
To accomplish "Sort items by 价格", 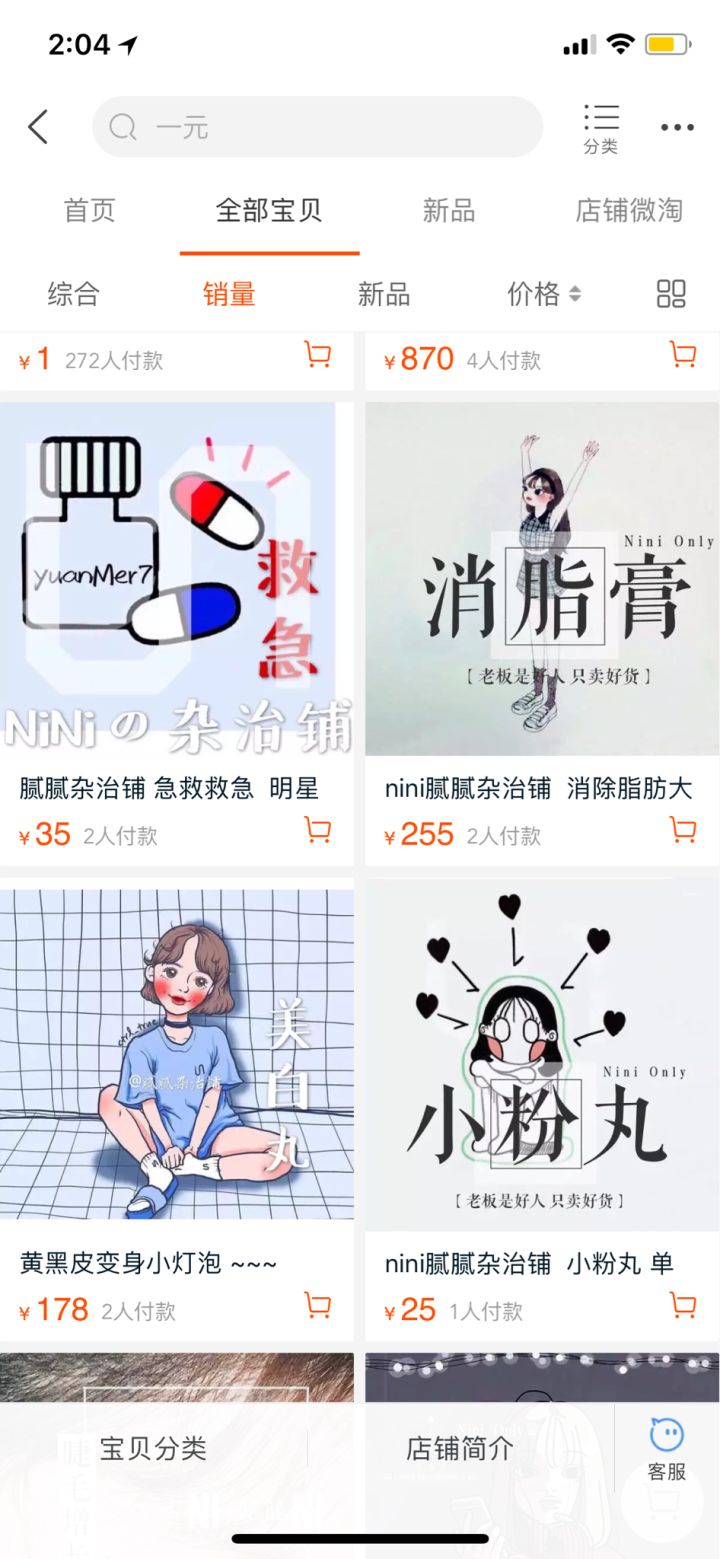I will [543, 294].
